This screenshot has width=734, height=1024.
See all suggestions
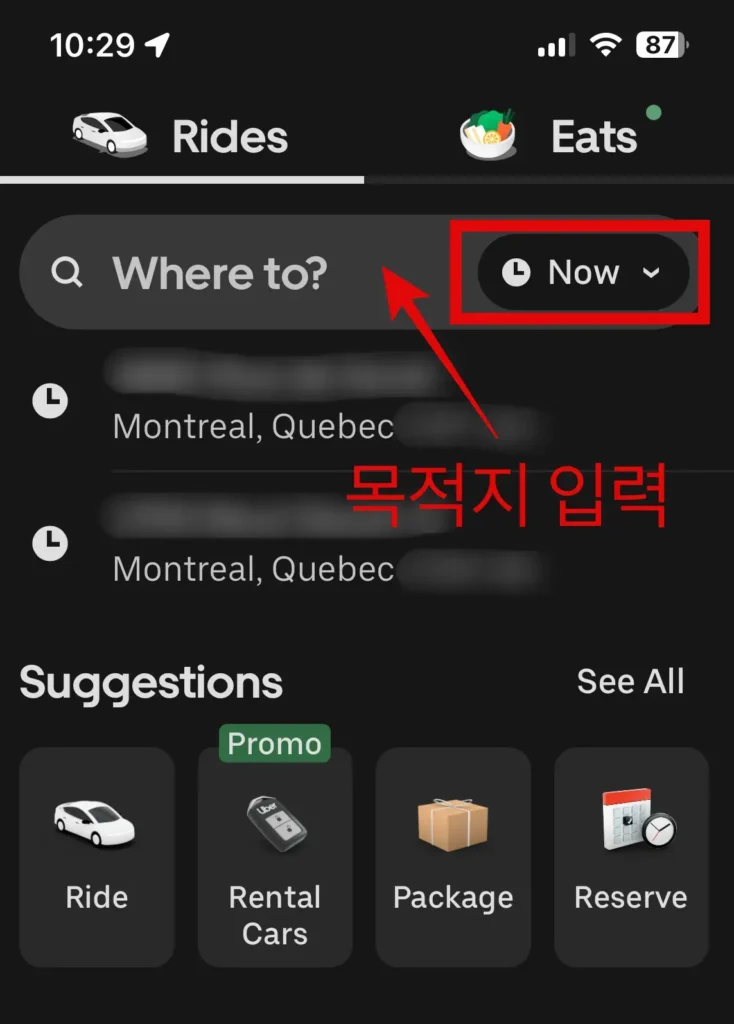630,682
